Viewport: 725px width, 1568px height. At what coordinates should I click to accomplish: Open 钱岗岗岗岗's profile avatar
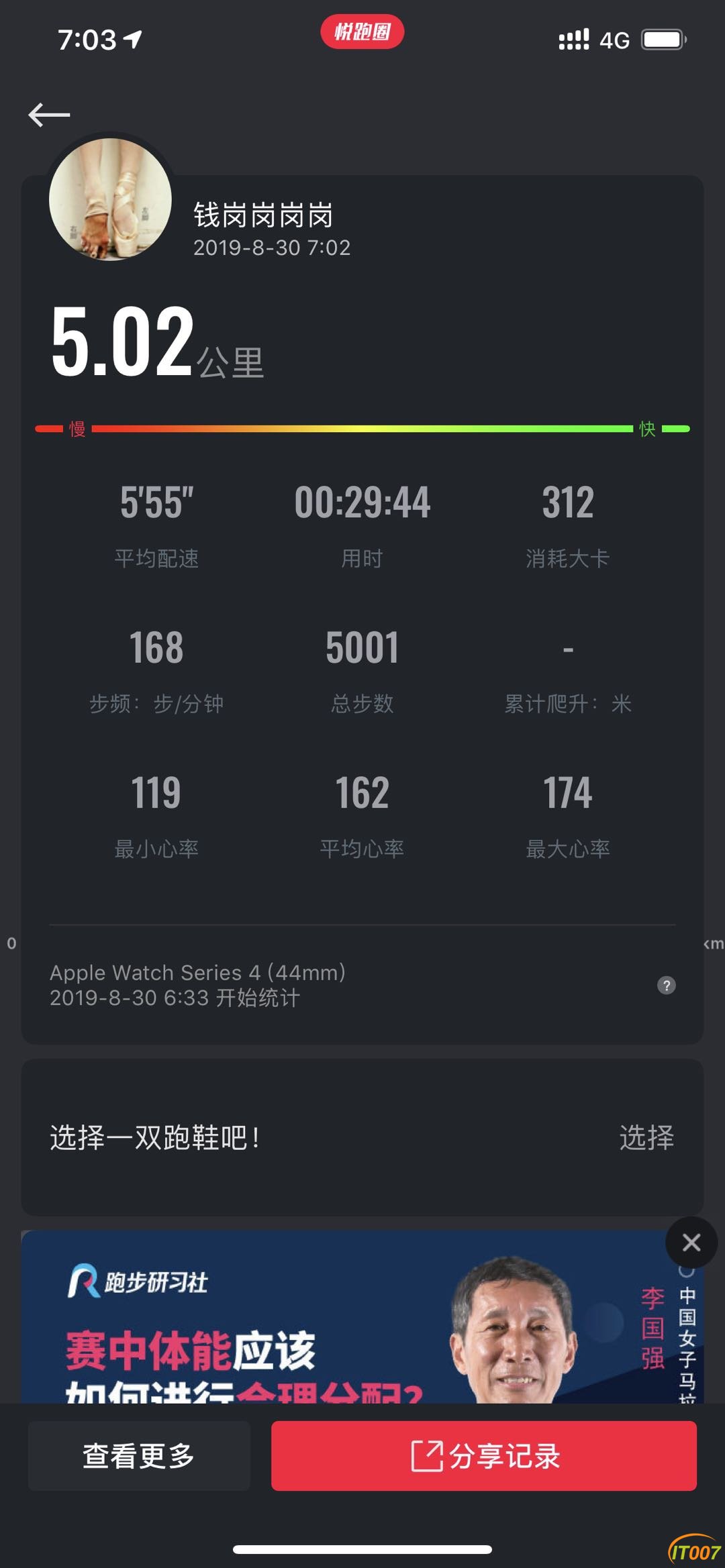click(x=111, y=199)
